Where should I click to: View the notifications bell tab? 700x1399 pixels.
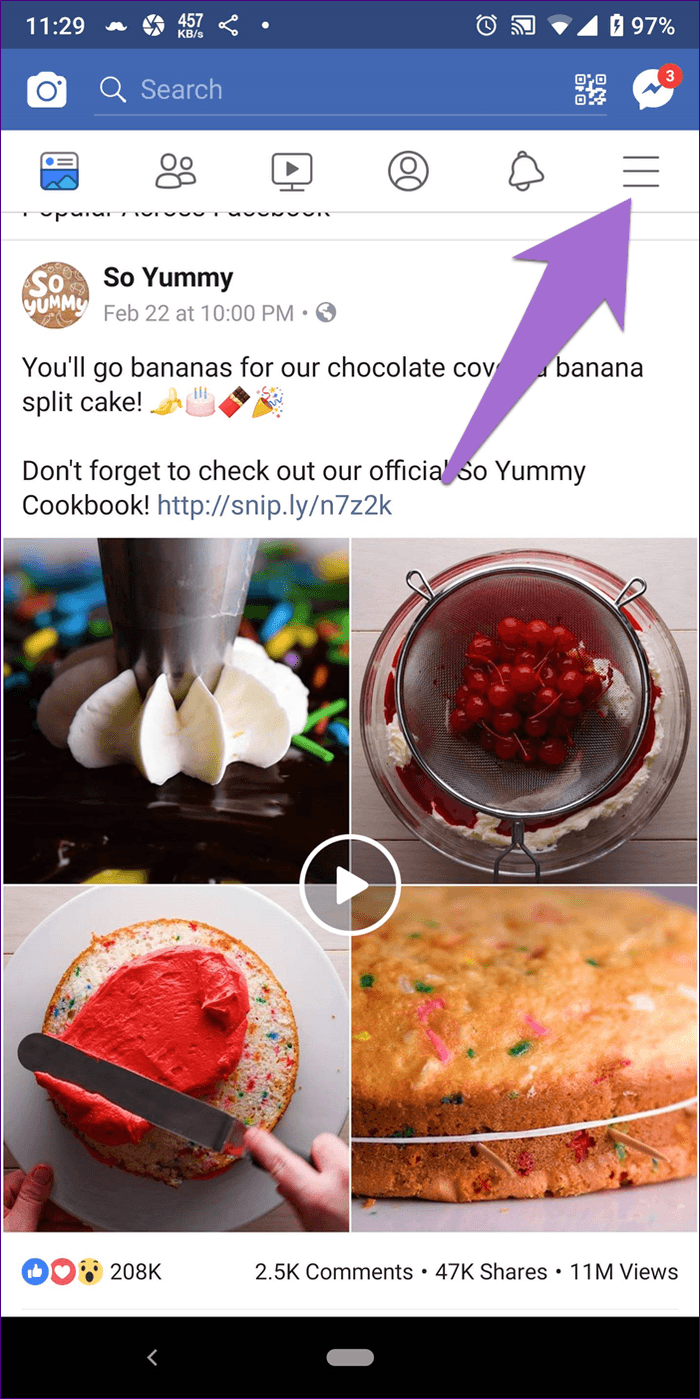(525, 172)
